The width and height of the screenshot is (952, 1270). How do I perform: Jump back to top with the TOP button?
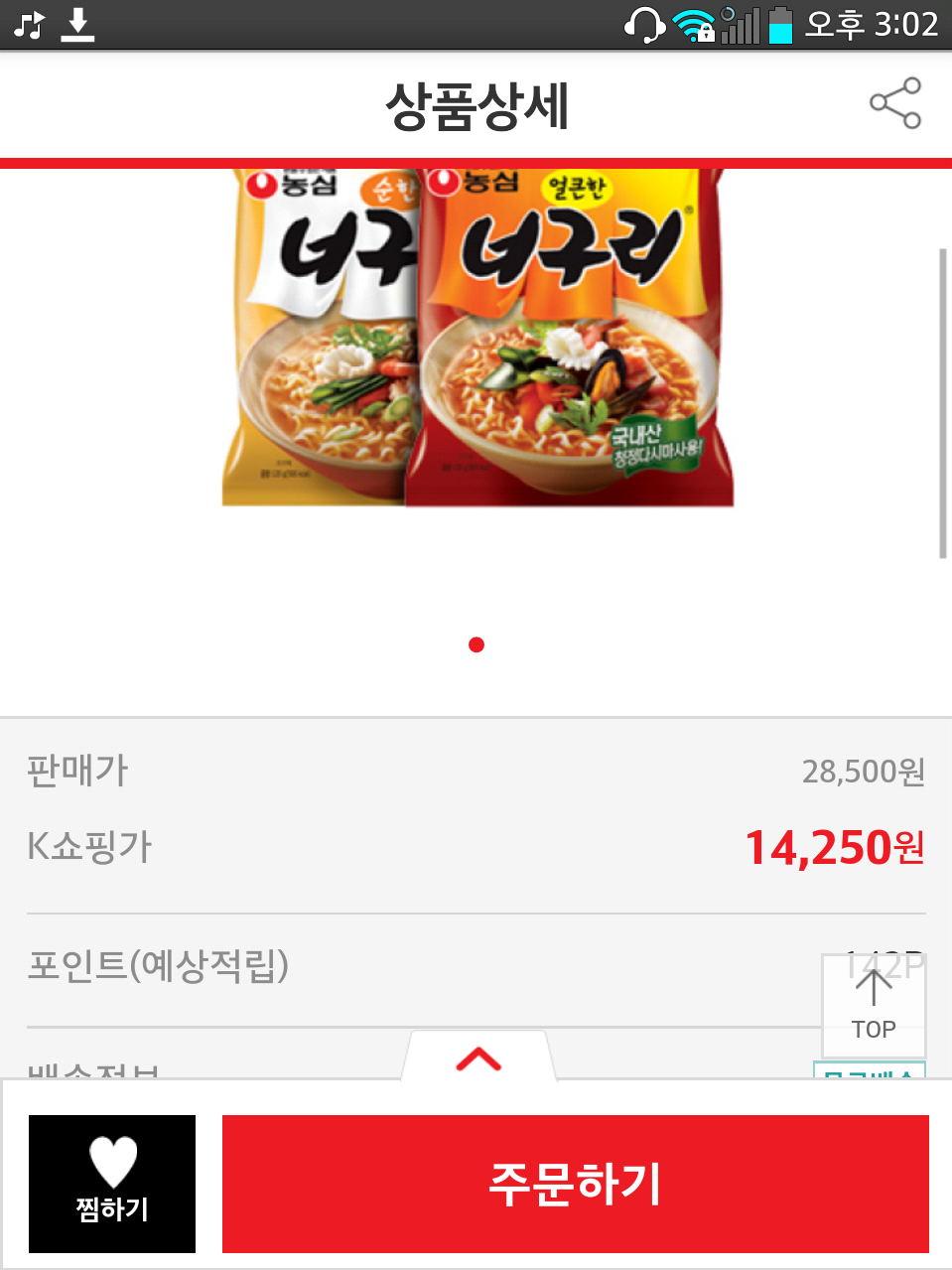tap(874, 1005)
